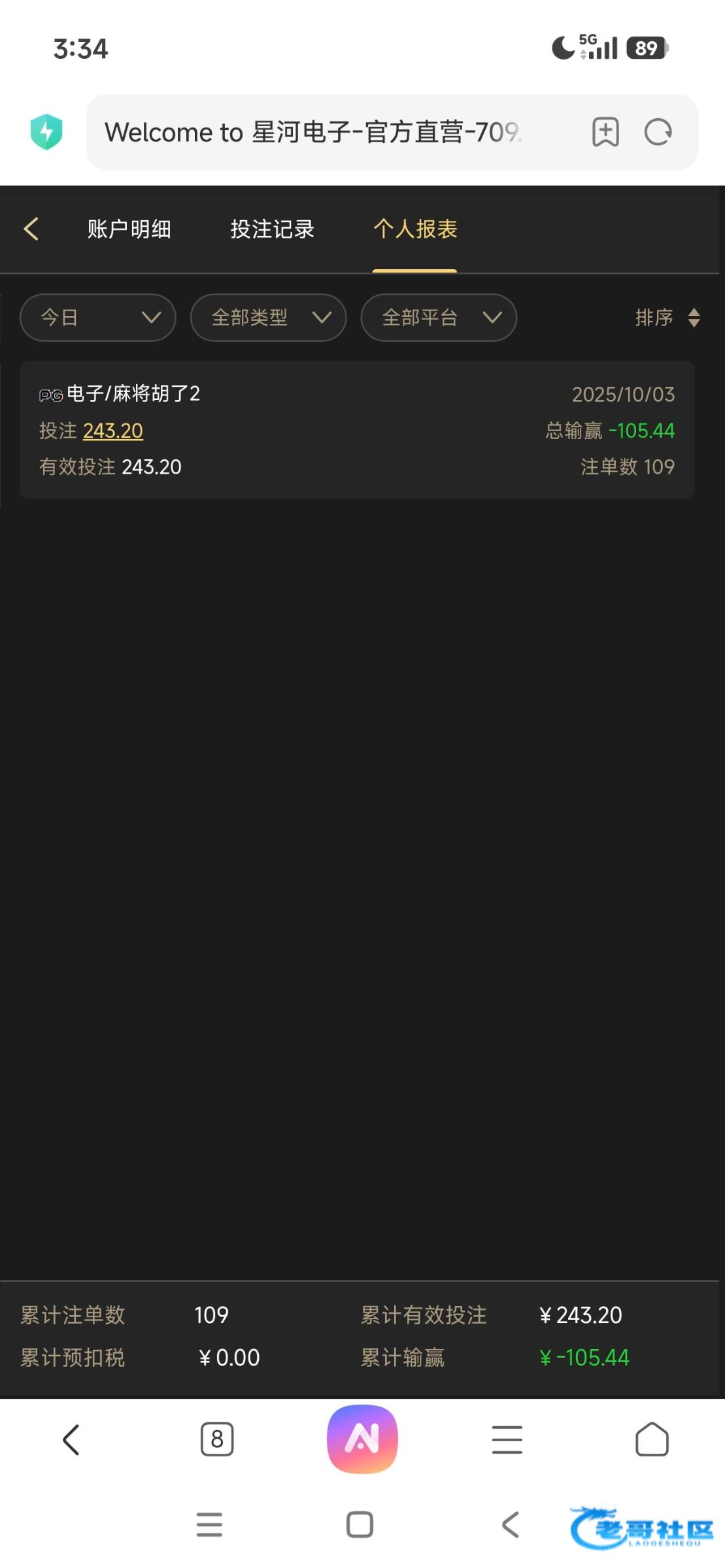Open recent apps from the system bar
The height and width of the screenshot is (1568, 725).
point(209,1524)
